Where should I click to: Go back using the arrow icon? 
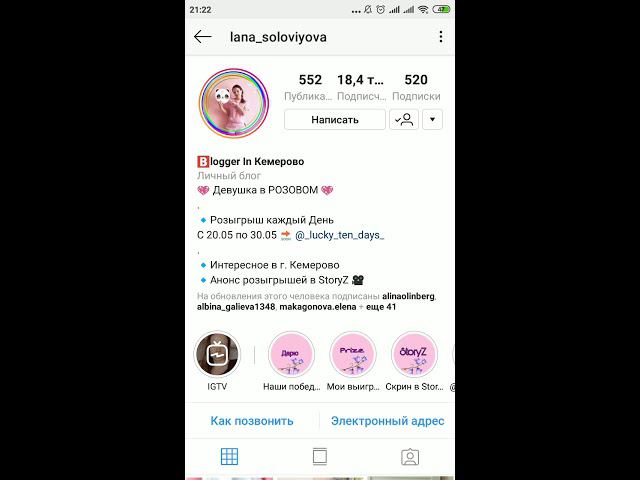[203, 37]
